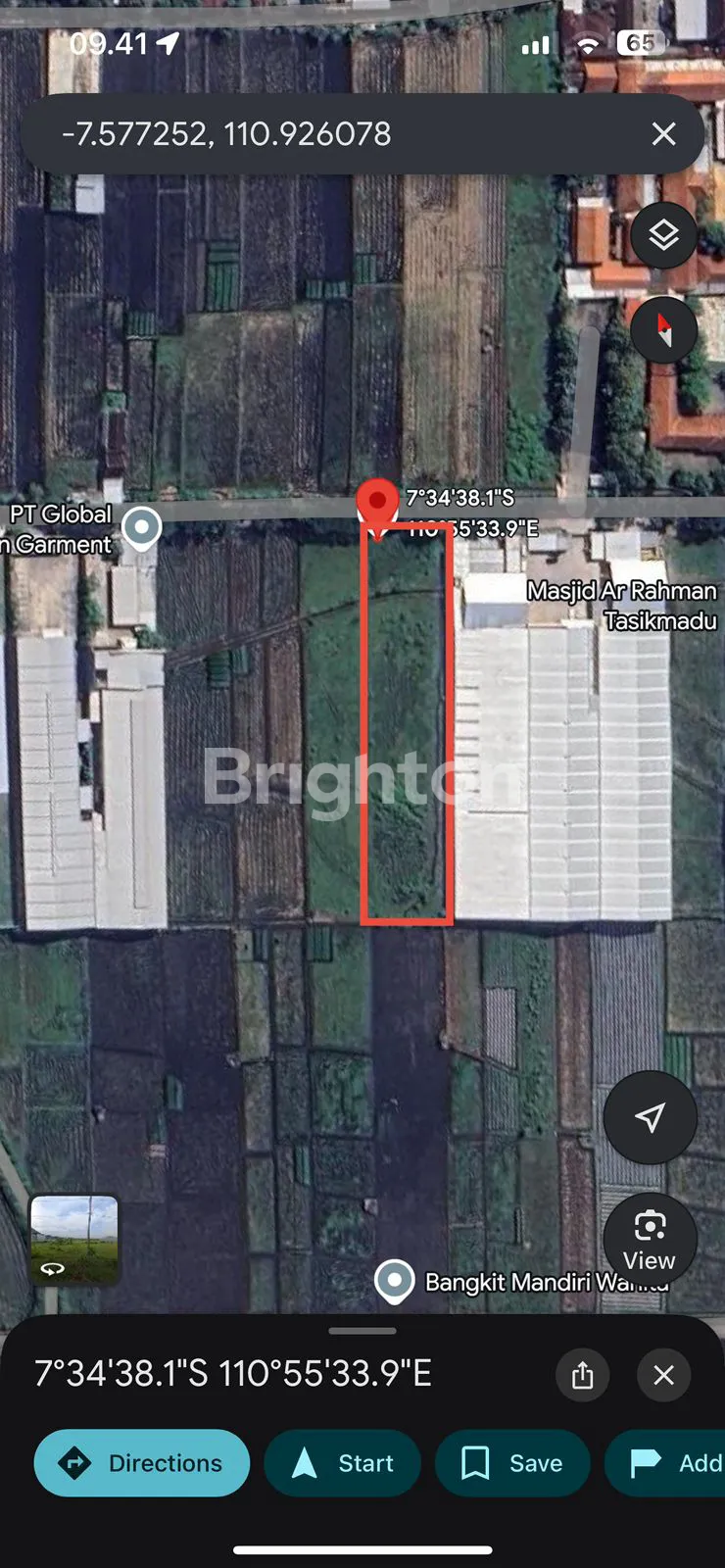Screen dimensions: 725x1568
Task: Save this pinned location
Action: coord(512,1463)
